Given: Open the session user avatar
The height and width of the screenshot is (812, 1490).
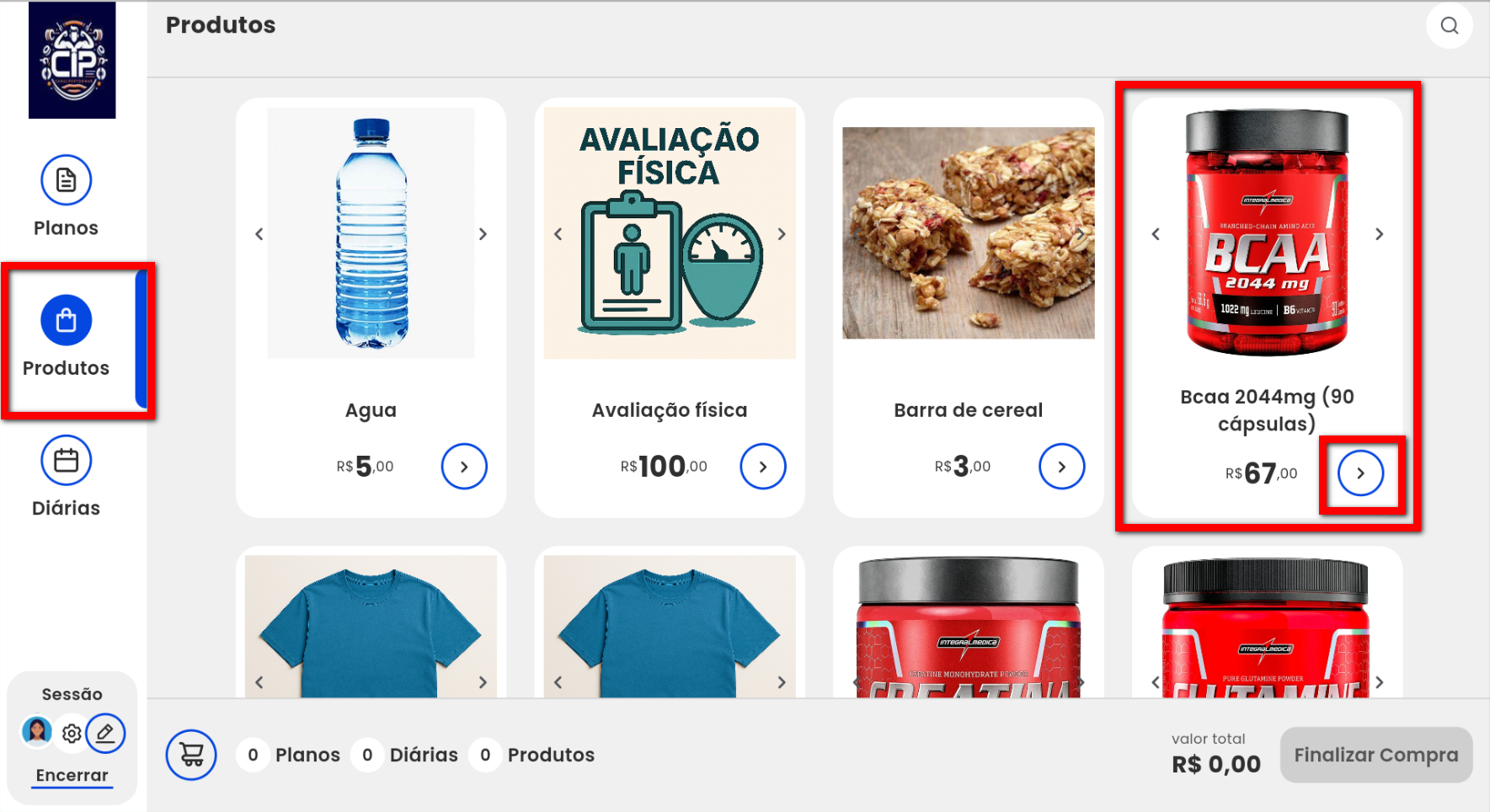Looking at the screenshot, I should tap(37, 731).
